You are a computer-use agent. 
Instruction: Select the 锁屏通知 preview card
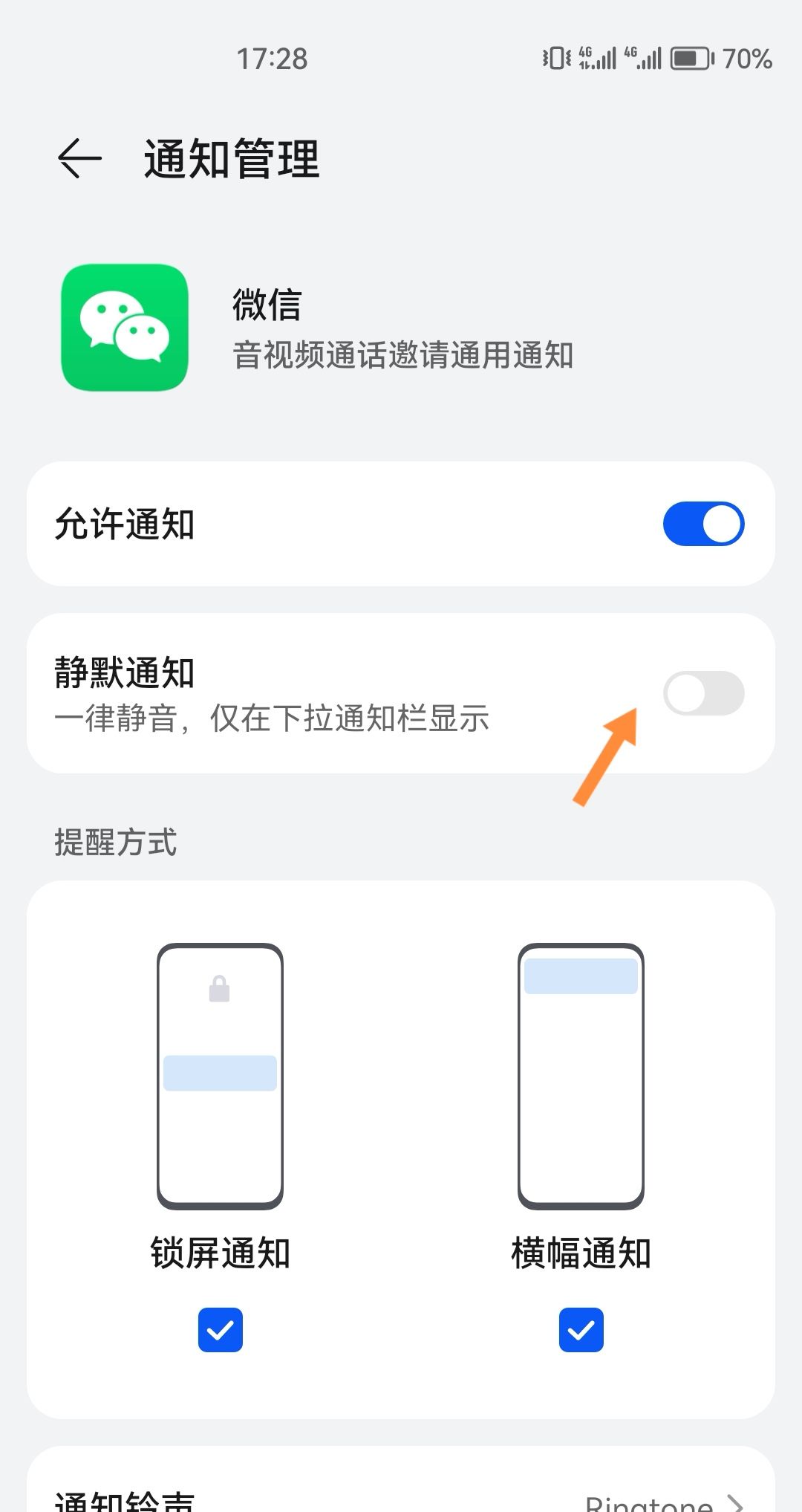coord(220,1077)
